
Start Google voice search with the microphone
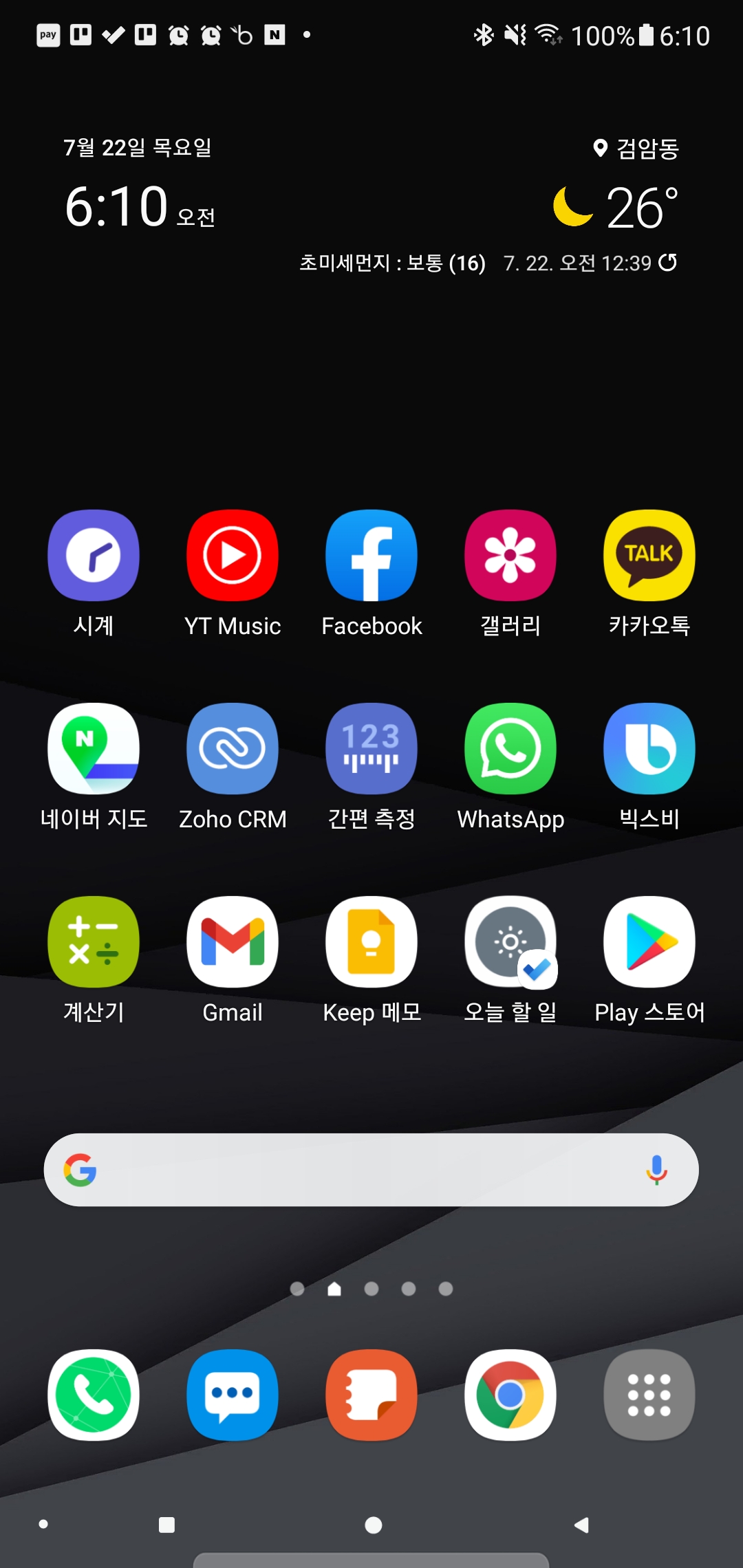pyautogui.click(x=656, y=1170)
